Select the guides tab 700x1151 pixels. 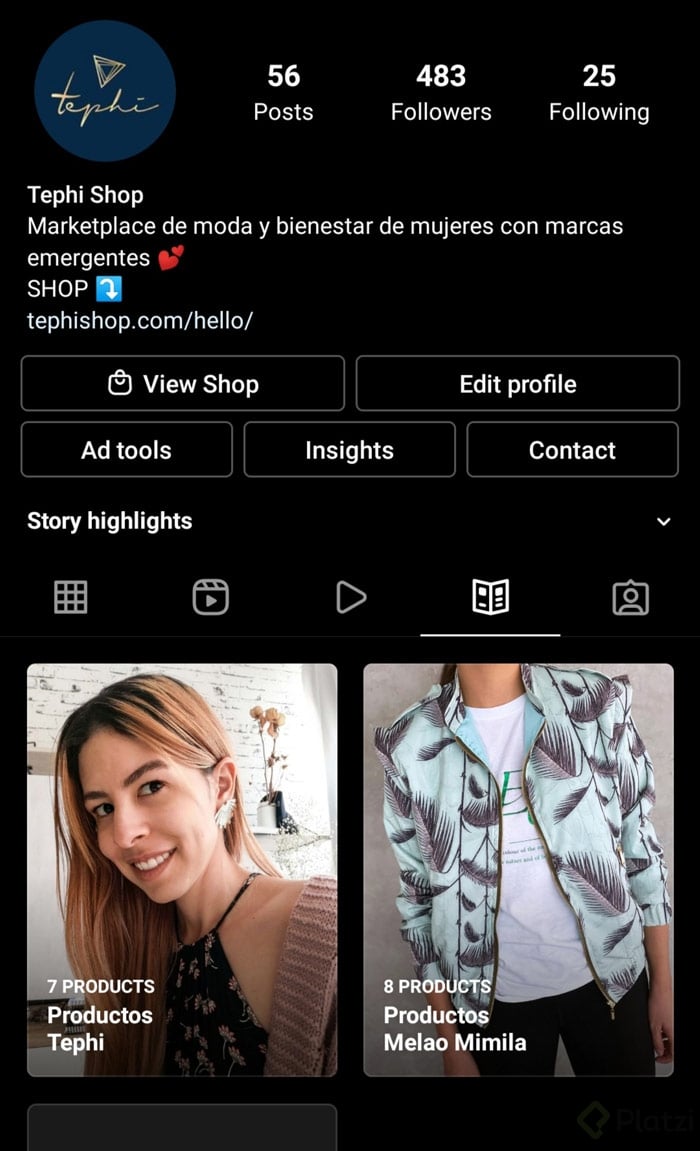pos(490,597)
